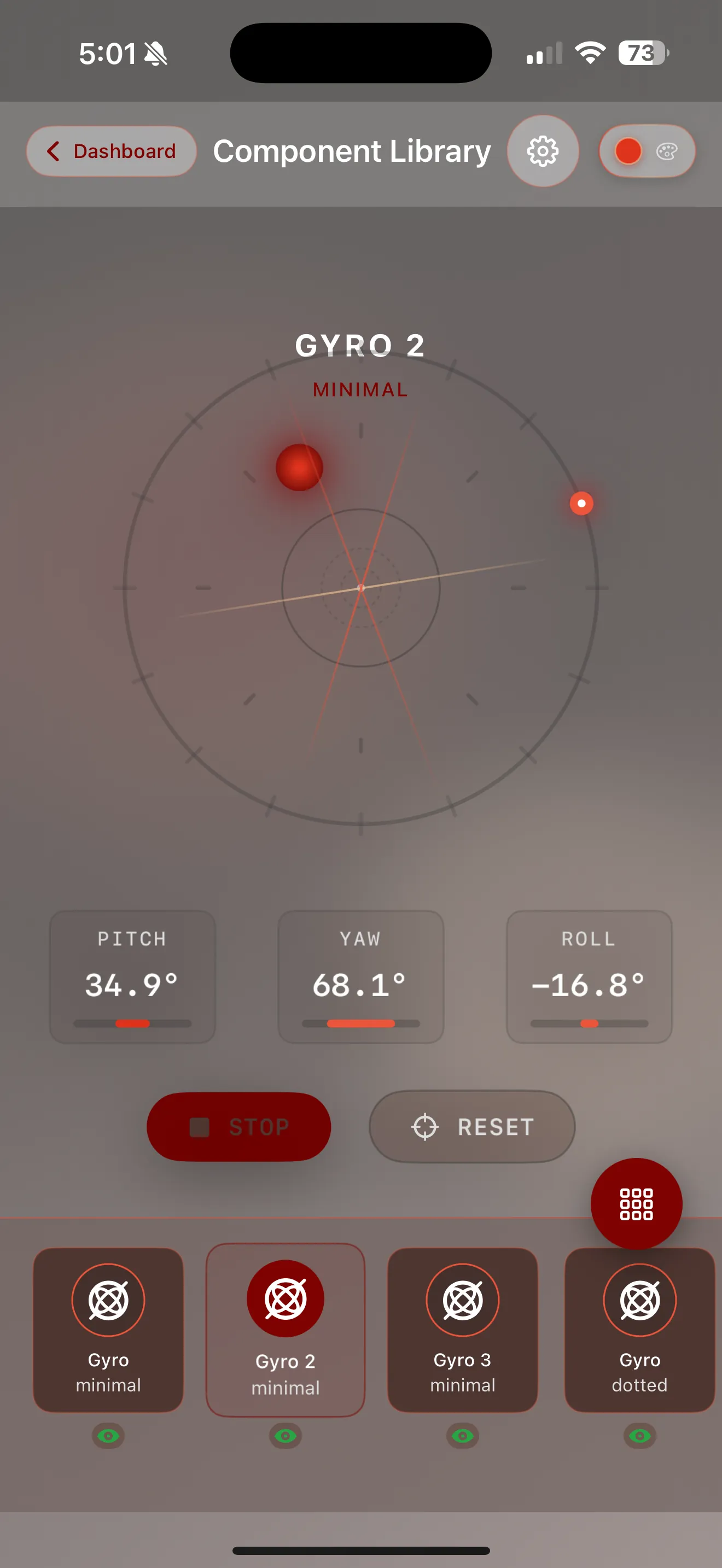Open the settings gear
This screenshot has height=1568, width=722.
coord(543,151)
